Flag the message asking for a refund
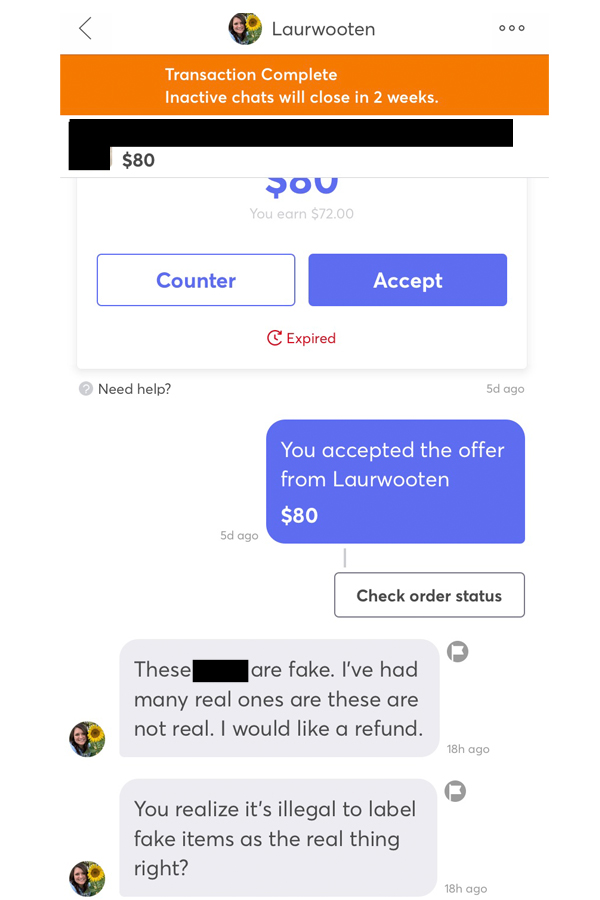 [456, 652]
